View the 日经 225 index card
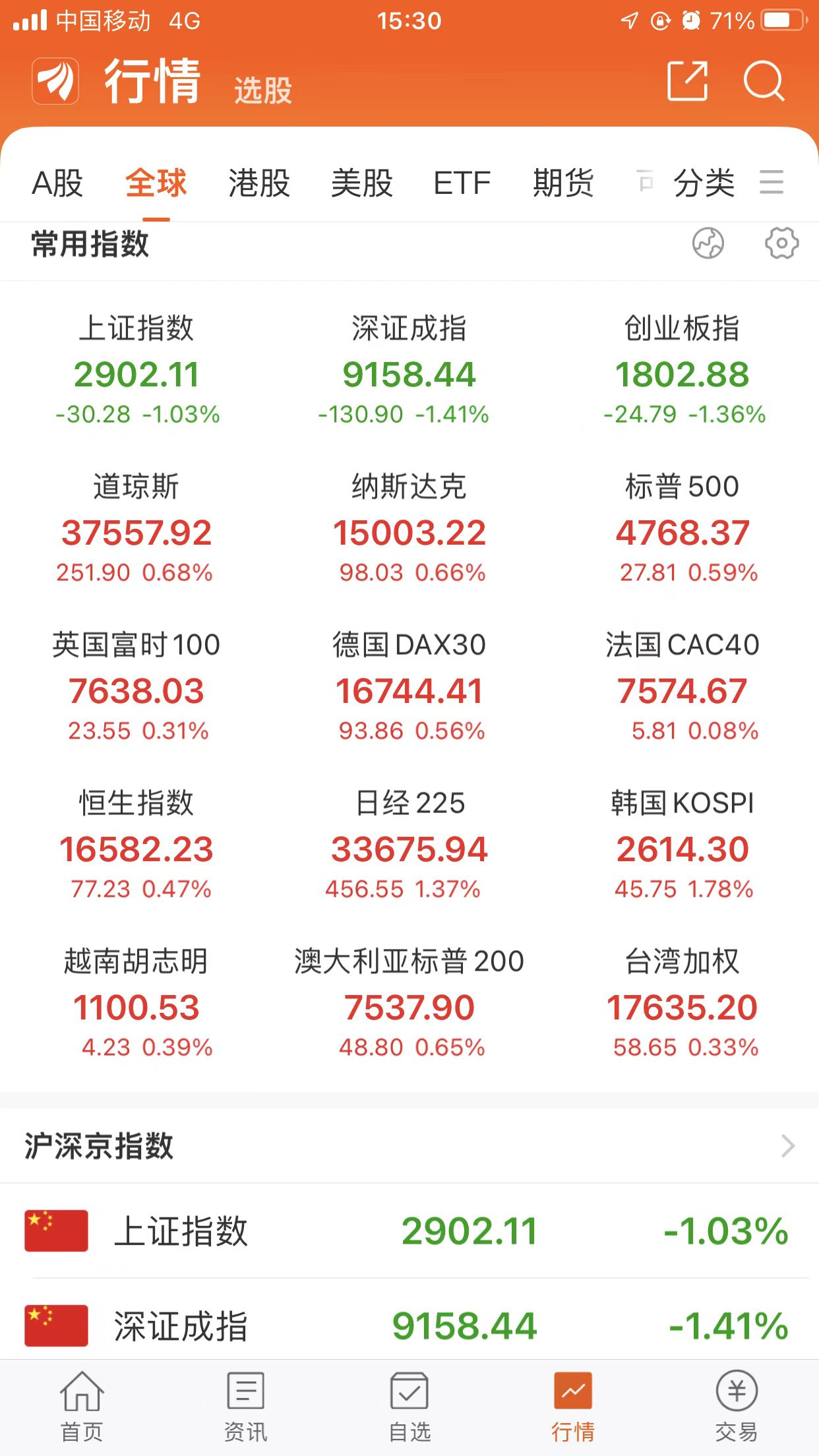The height and width of the screenshot is (1456, 819). click(x=409, y=844)
